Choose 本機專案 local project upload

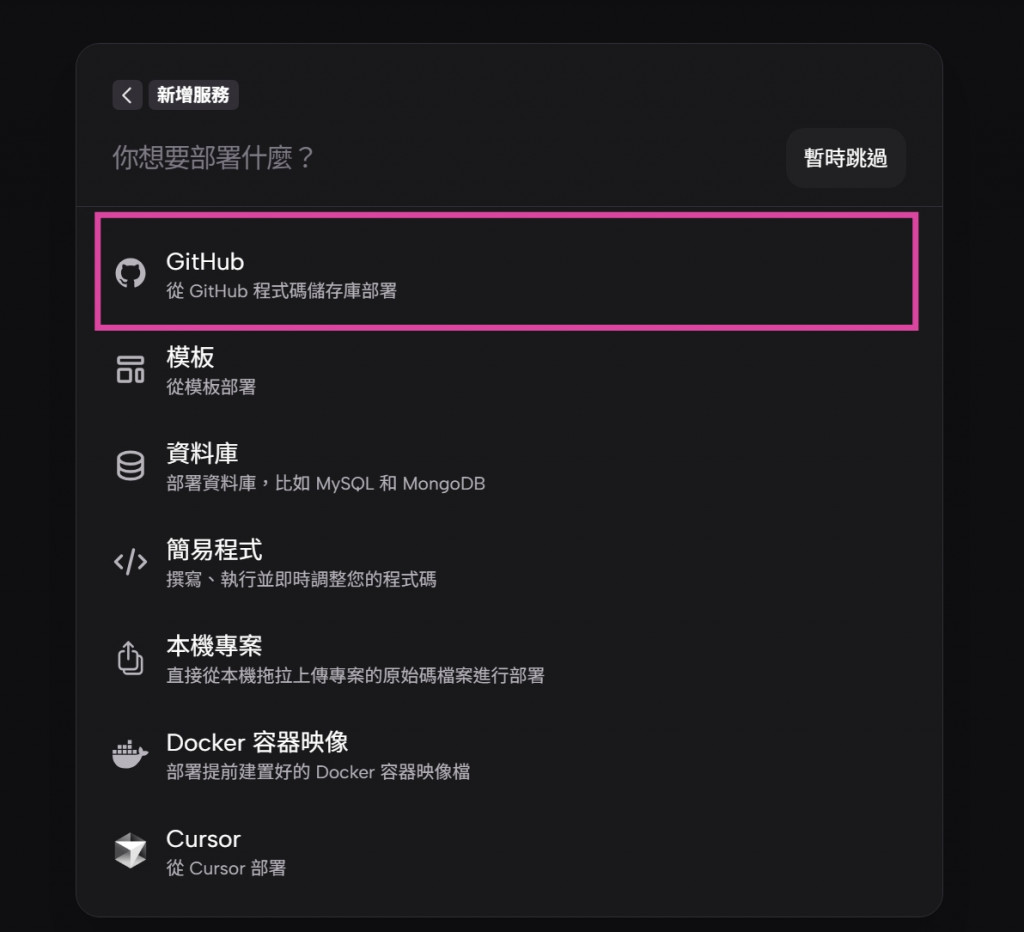coord(506,657)
